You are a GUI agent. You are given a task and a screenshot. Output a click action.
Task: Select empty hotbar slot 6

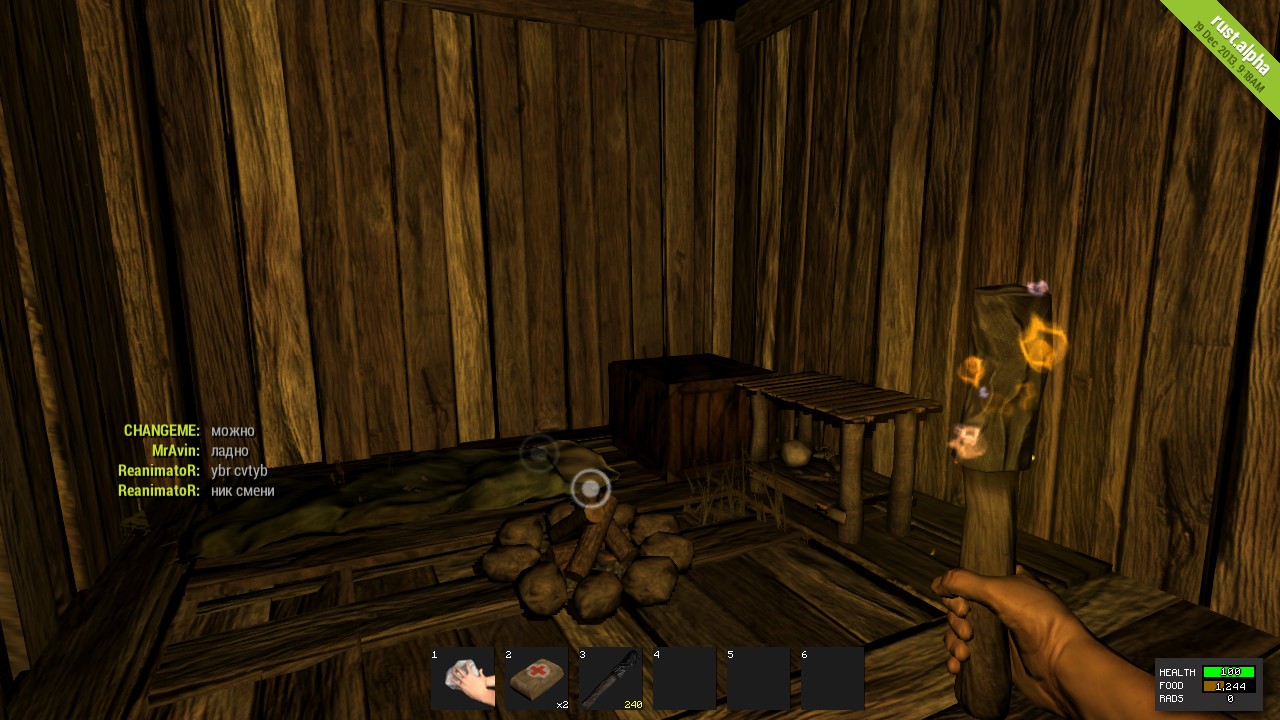point(833,679)
